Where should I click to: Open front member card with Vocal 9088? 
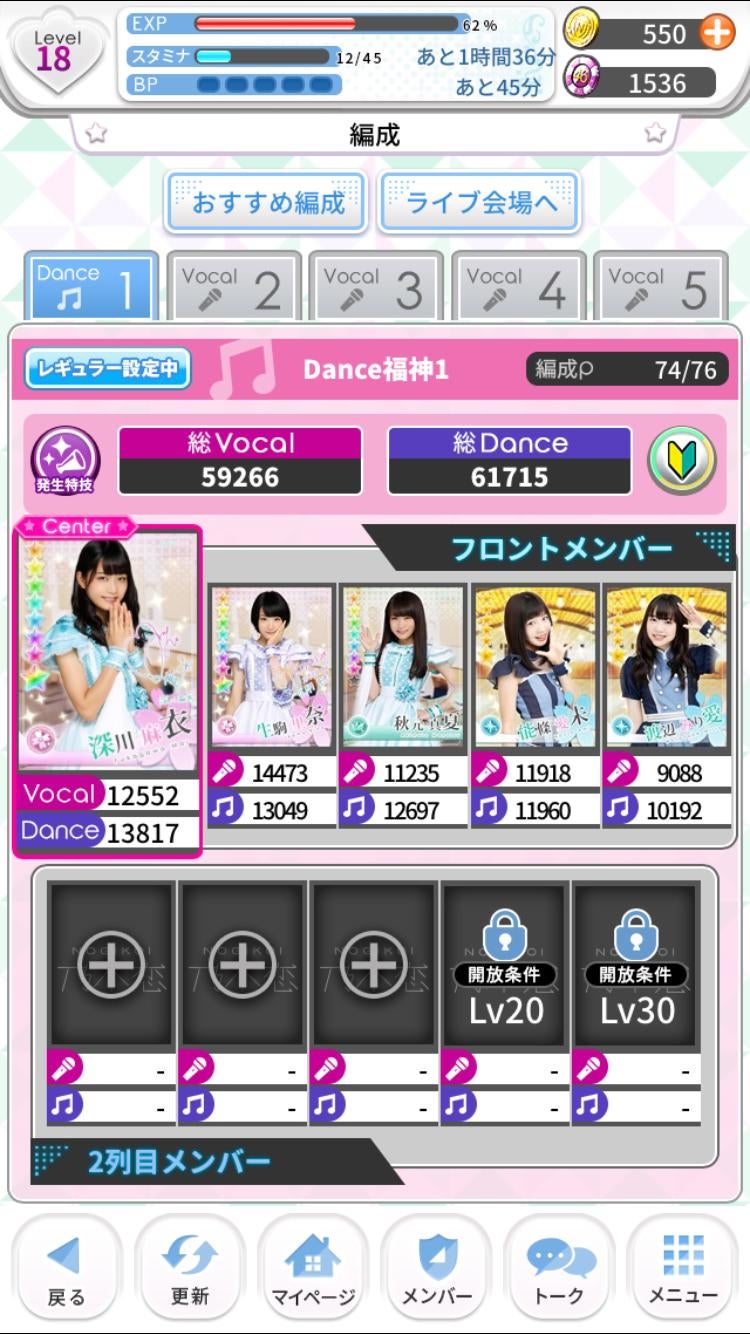click(666, 667)
